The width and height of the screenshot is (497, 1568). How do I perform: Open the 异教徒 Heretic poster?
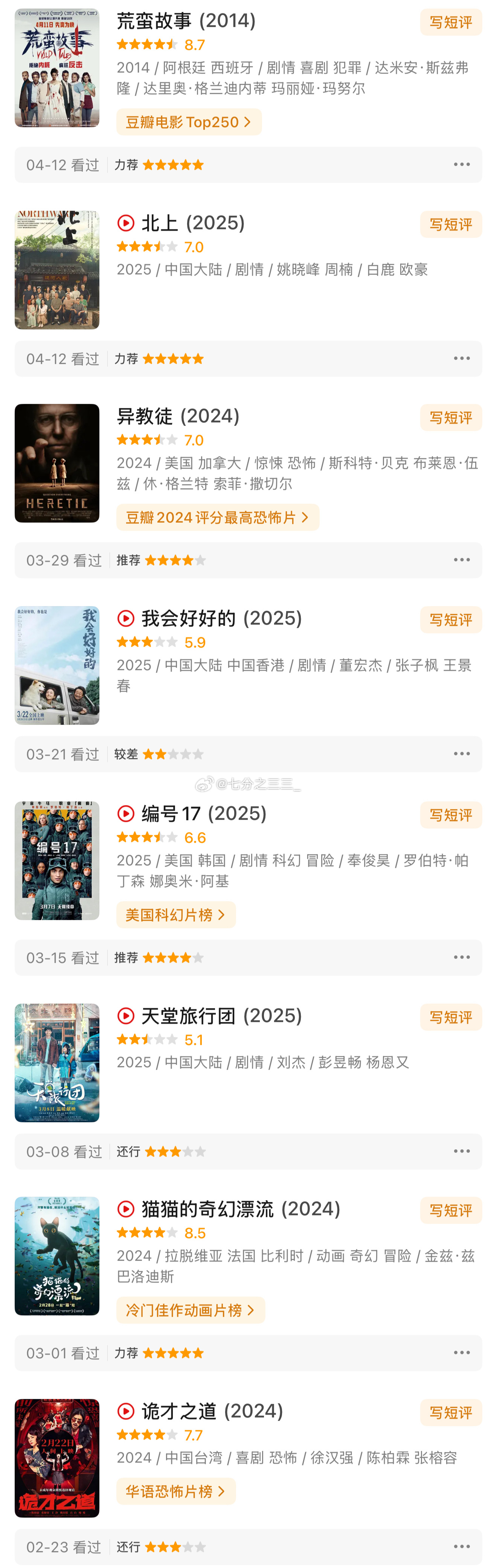click(x=57, y=463)
